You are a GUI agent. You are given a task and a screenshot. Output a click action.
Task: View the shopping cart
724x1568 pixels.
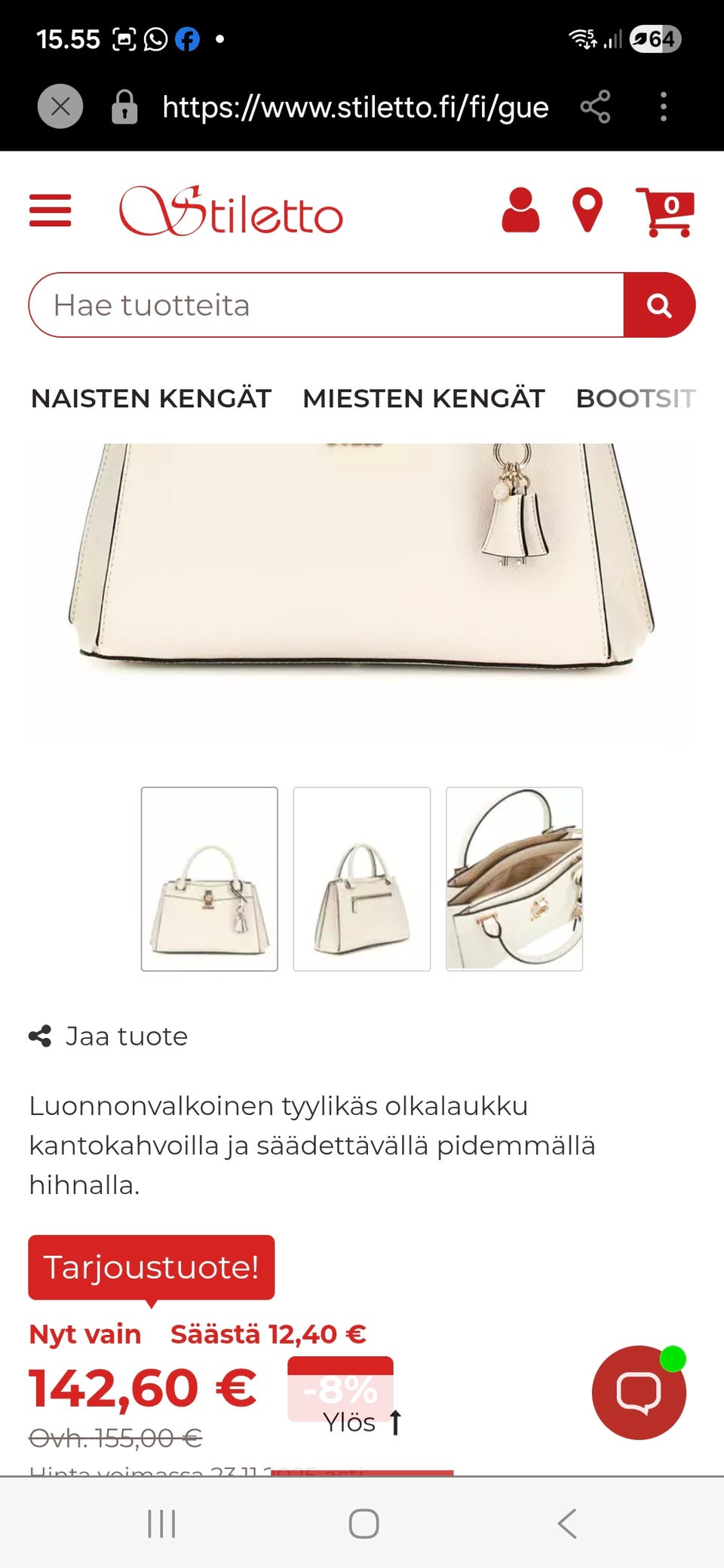pos(664,212)
